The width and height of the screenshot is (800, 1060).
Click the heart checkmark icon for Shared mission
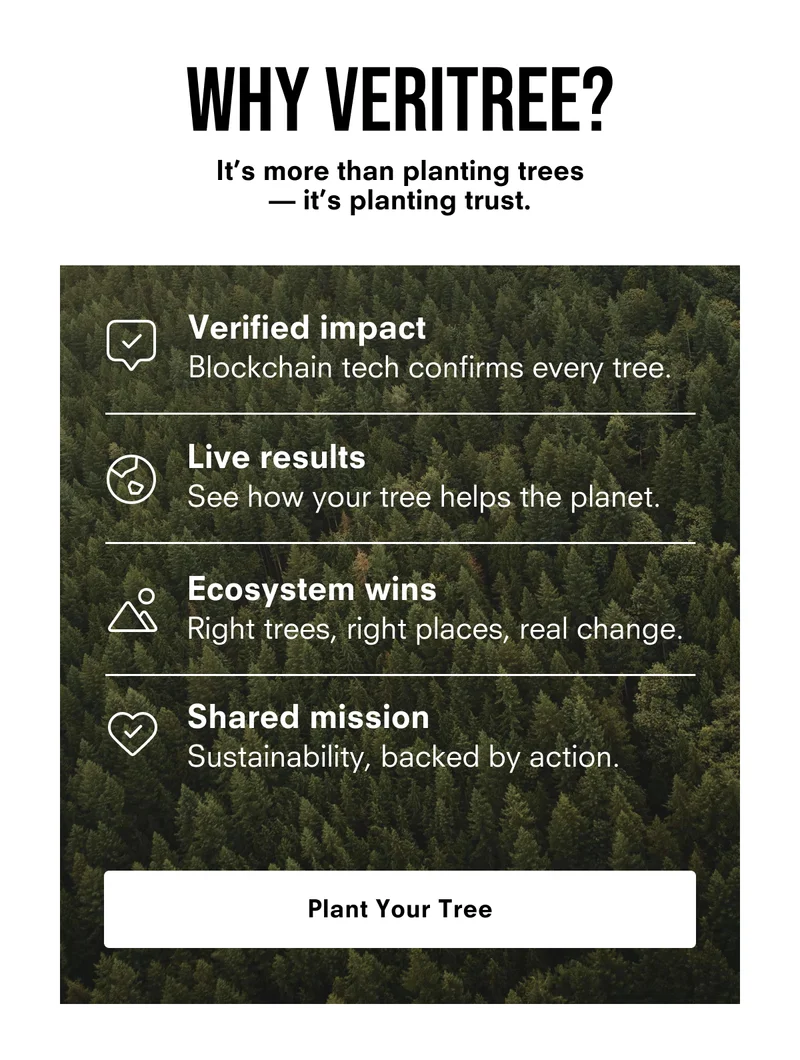tap(131, 734)
